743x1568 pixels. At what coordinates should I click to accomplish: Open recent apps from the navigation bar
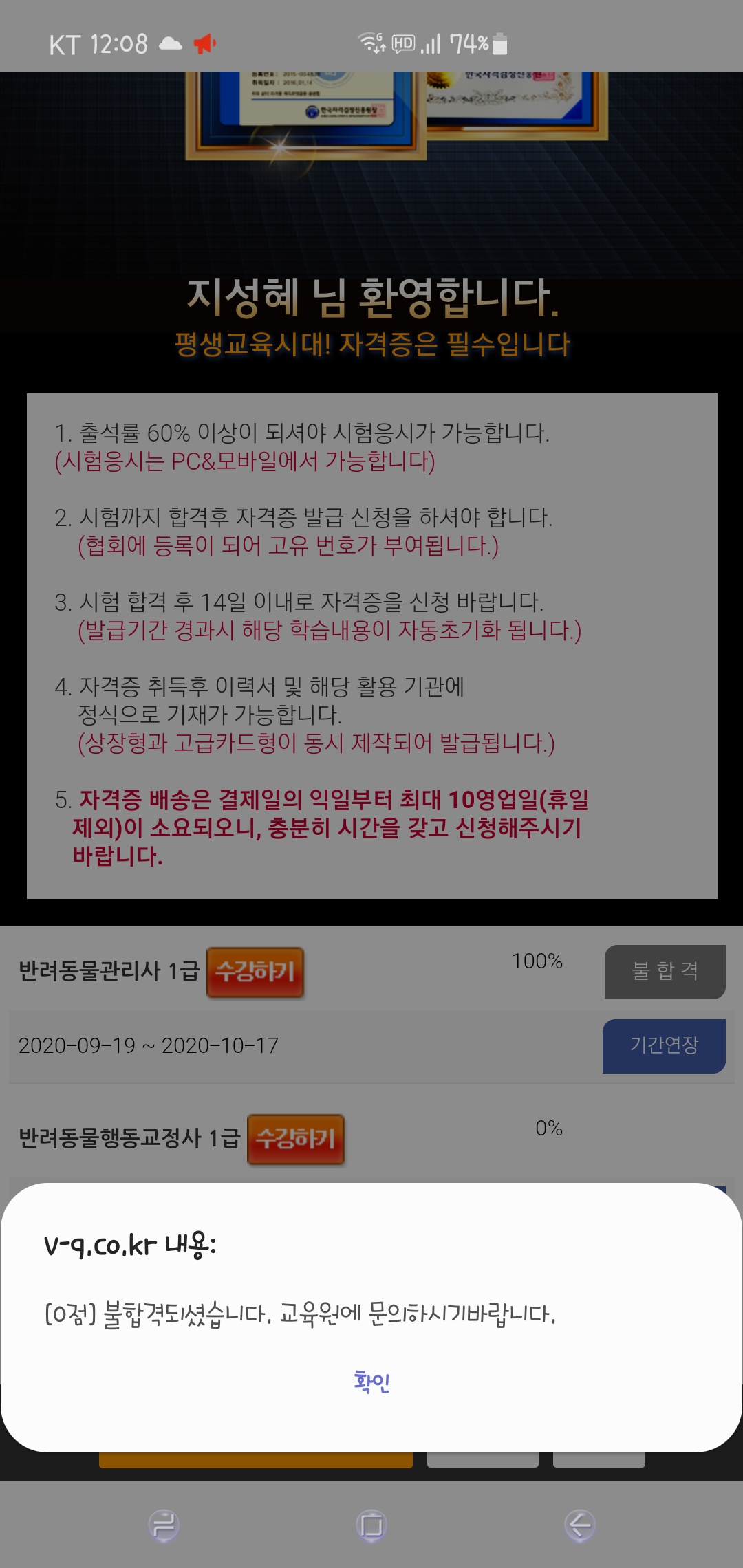164,1525
